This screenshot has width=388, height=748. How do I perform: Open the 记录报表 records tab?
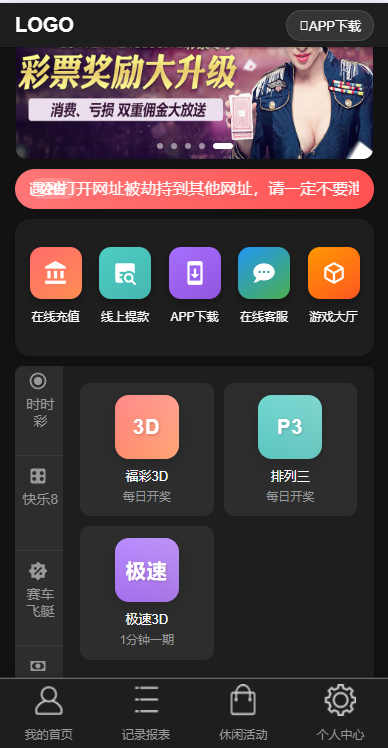pyautogui.click(x=146, y=713)
